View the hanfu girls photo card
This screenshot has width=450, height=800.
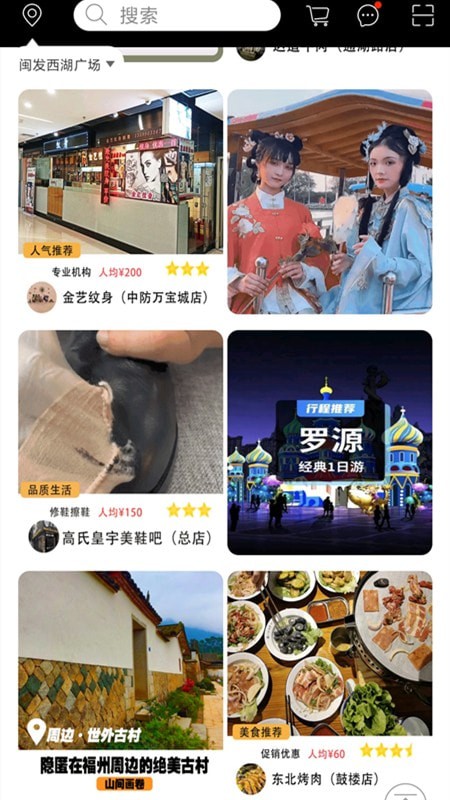[330, 202]
